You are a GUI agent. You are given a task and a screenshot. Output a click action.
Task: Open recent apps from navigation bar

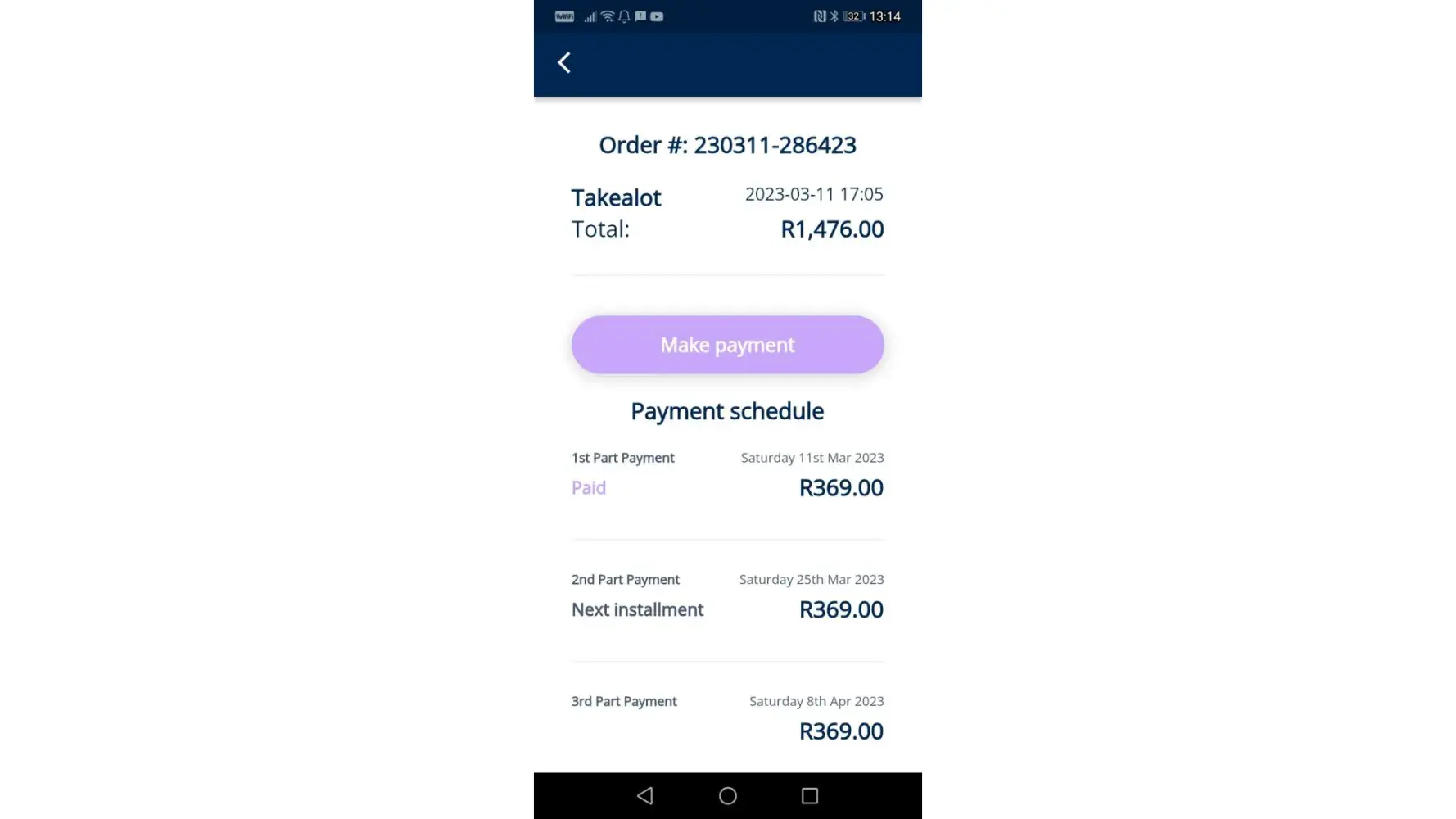coord(809,795)
